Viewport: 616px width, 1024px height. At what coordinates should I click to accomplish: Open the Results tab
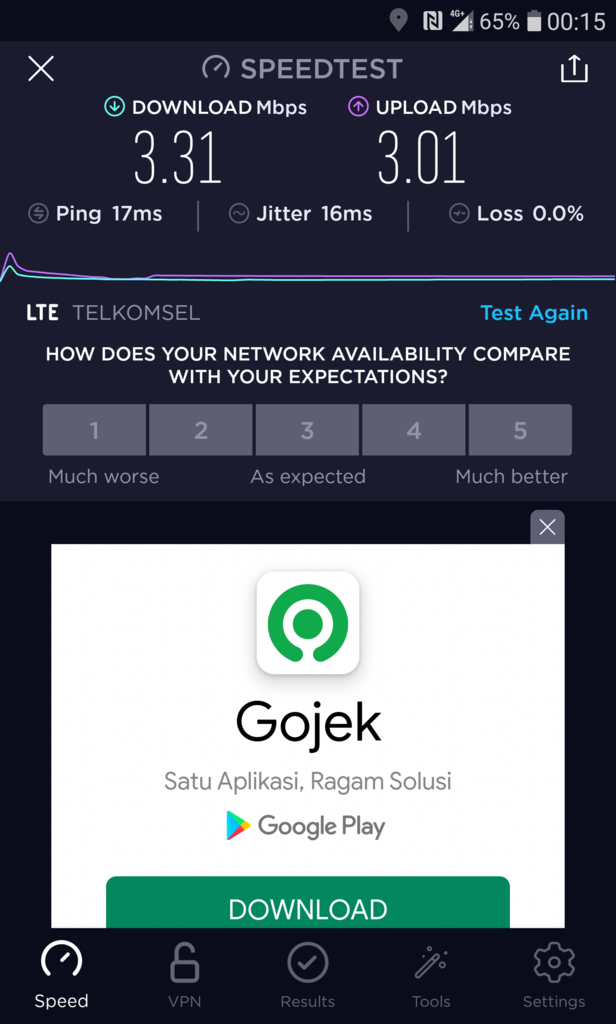click(x=308, y=975)
